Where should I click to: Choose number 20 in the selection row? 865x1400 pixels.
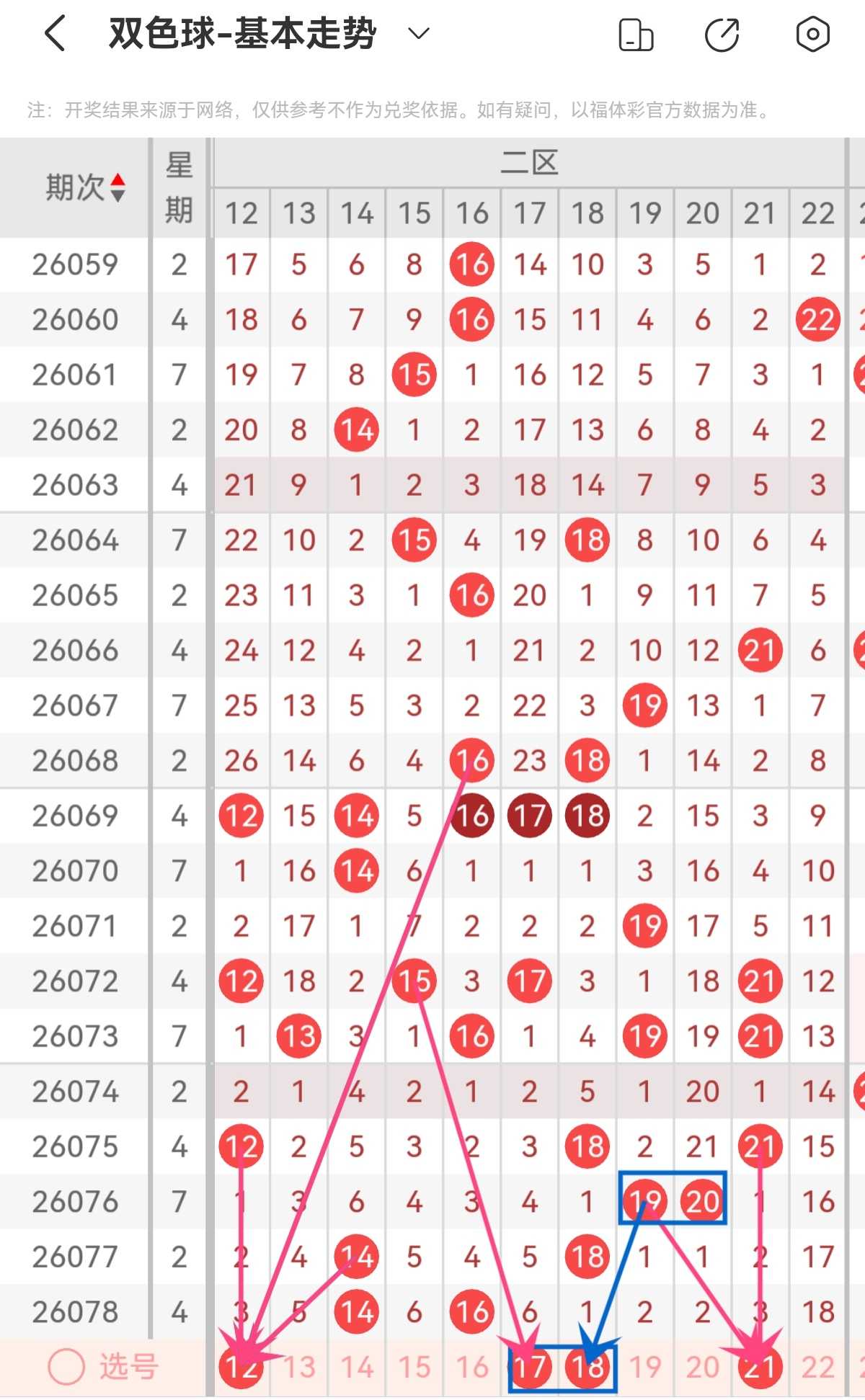point(703,1367)
